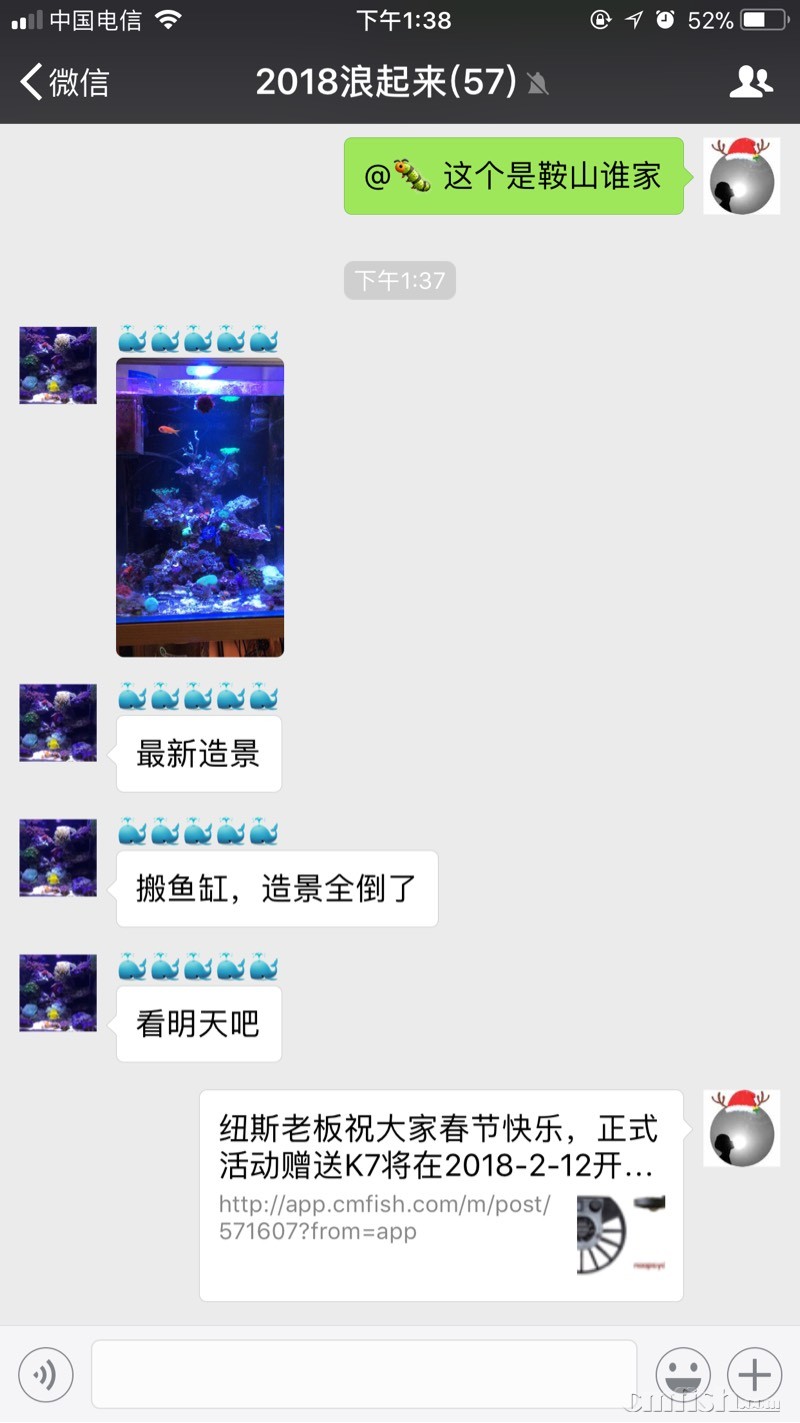The image size is (800, 1423).
Task: Open the fish tank photo in full view
Action: tap(200, 507)
